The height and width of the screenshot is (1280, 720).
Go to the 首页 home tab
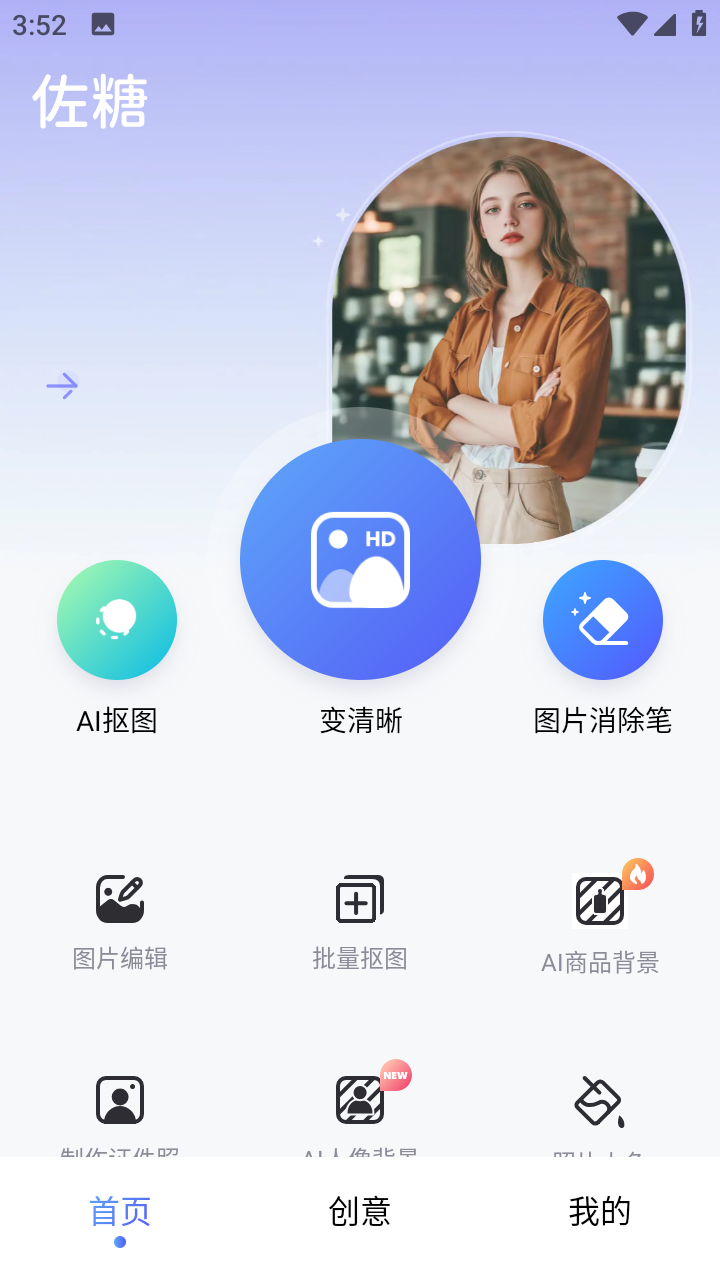(x=120, y=1212)
